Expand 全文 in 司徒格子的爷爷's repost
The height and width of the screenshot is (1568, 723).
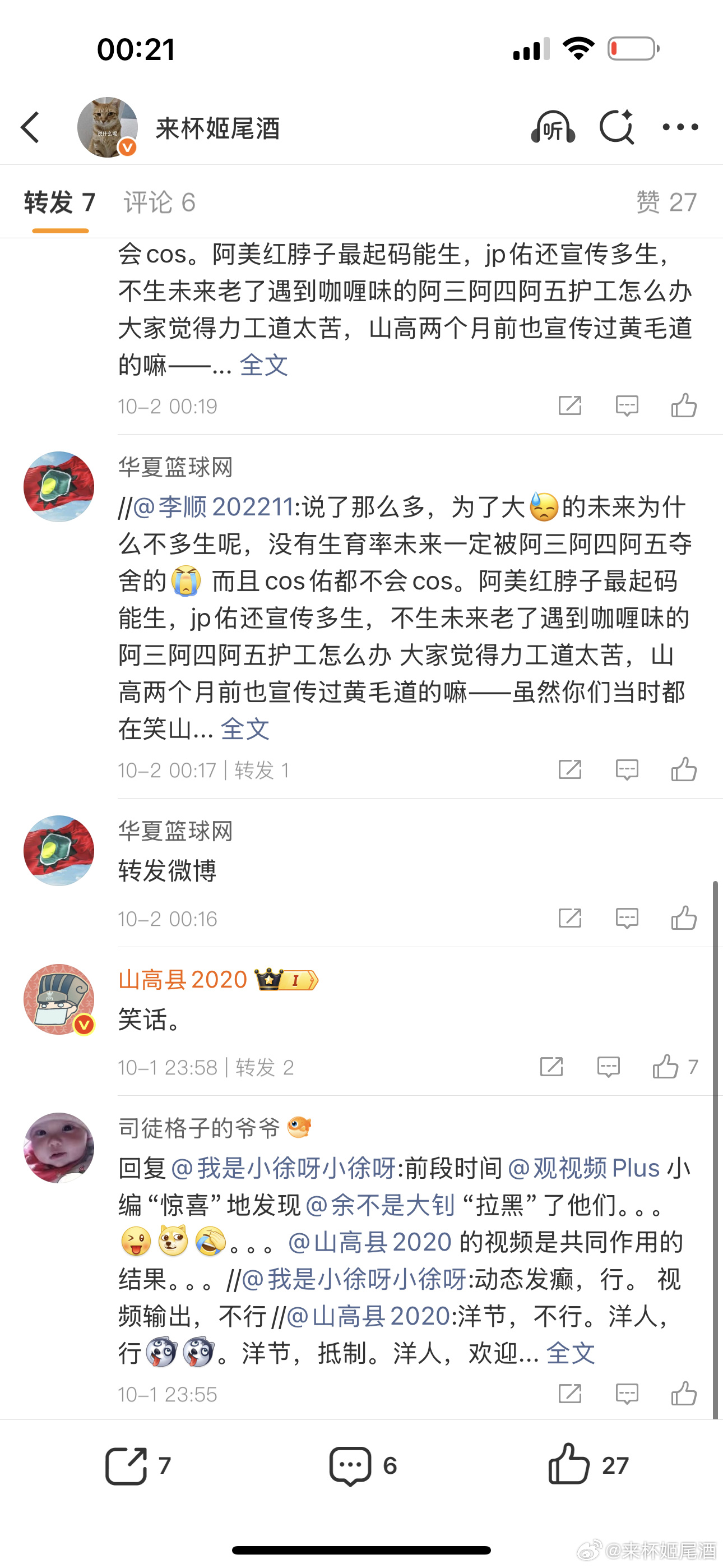(x=570, y=1354)
